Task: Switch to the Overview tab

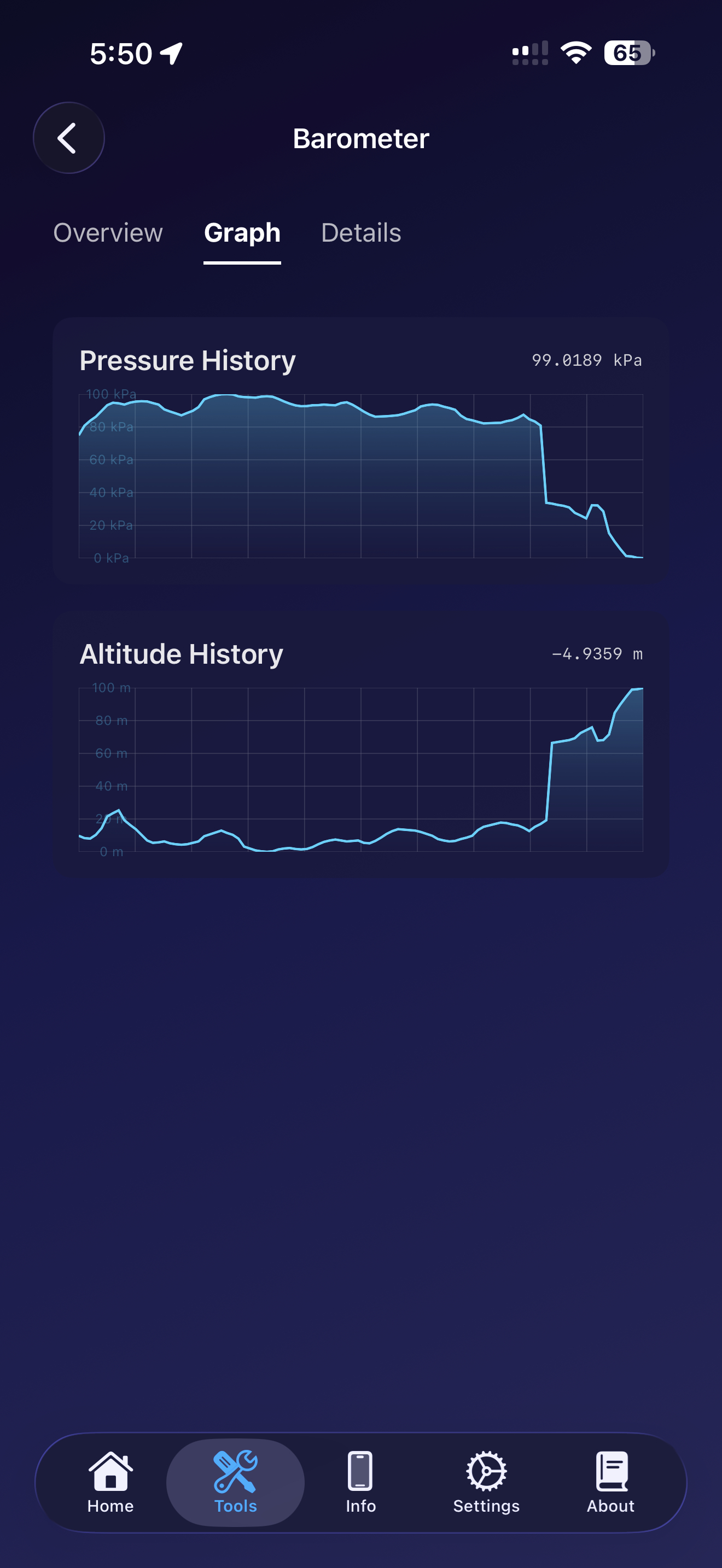Action: (x=108, y=233)
